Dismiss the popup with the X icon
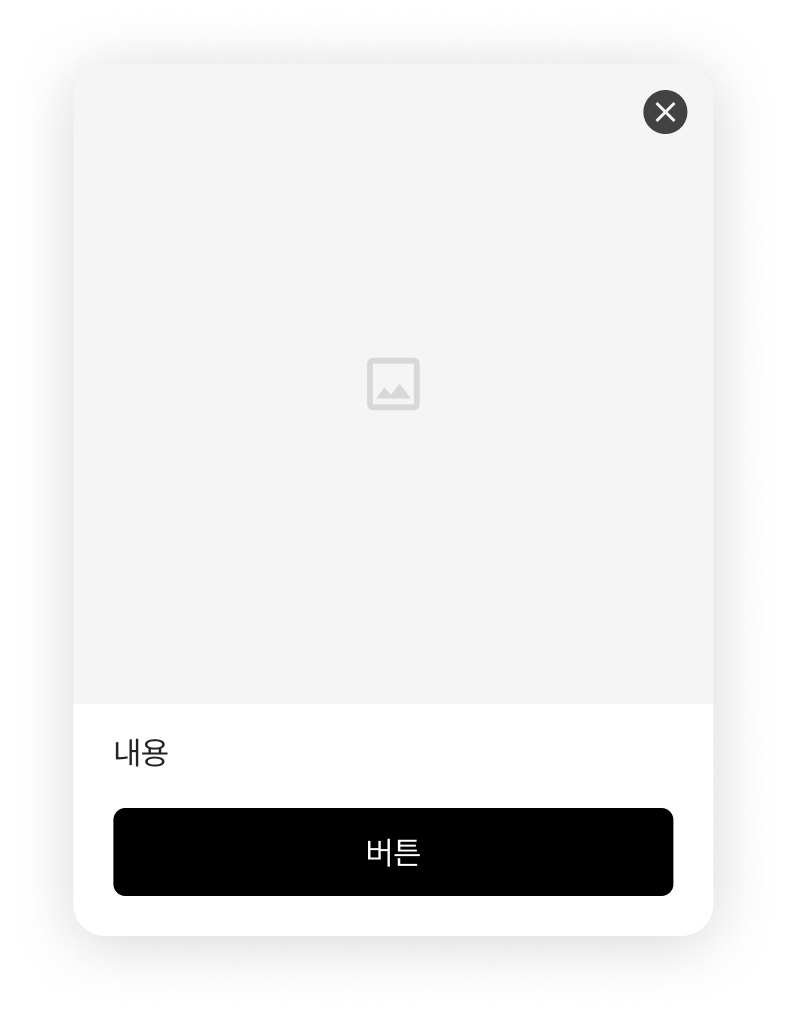Screen dimensions: 785x1016 pyautogui.click(x=665, y=112)
